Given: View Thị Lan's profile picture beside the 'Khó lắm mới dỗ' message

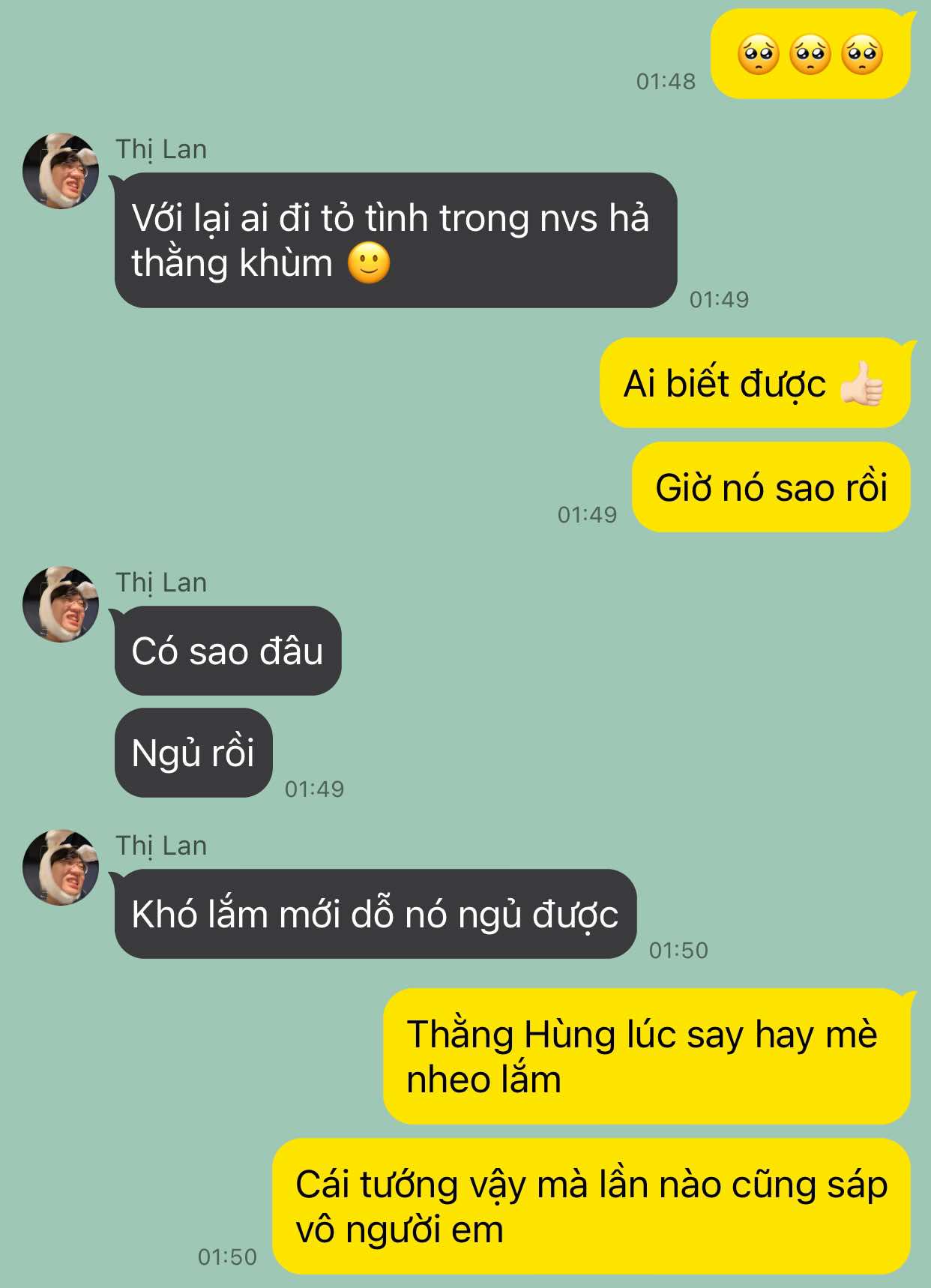Looking at the screenshot, I should click(x=61, y=867).
